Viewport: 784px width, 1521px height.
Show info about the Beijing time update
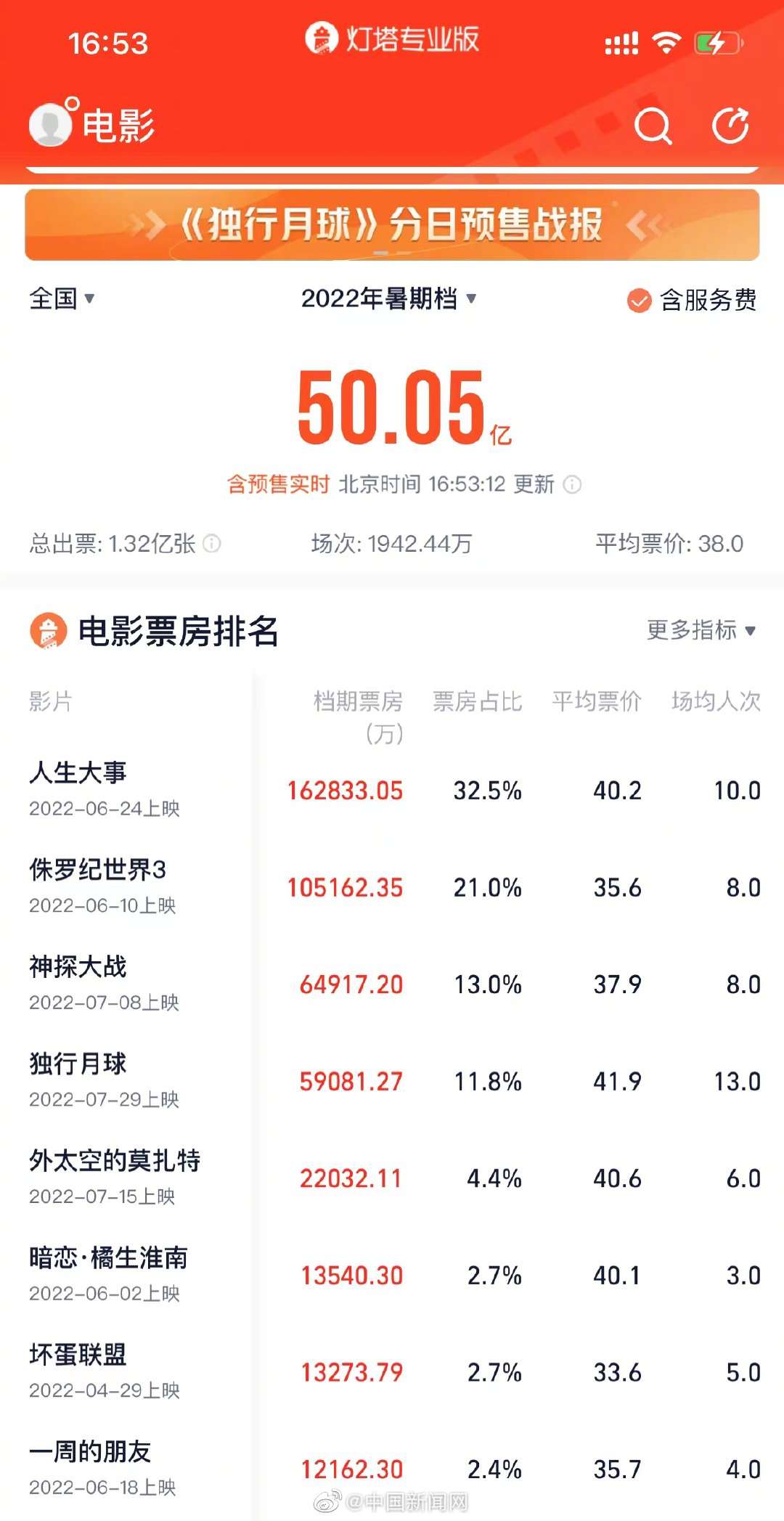coord(573,484)
